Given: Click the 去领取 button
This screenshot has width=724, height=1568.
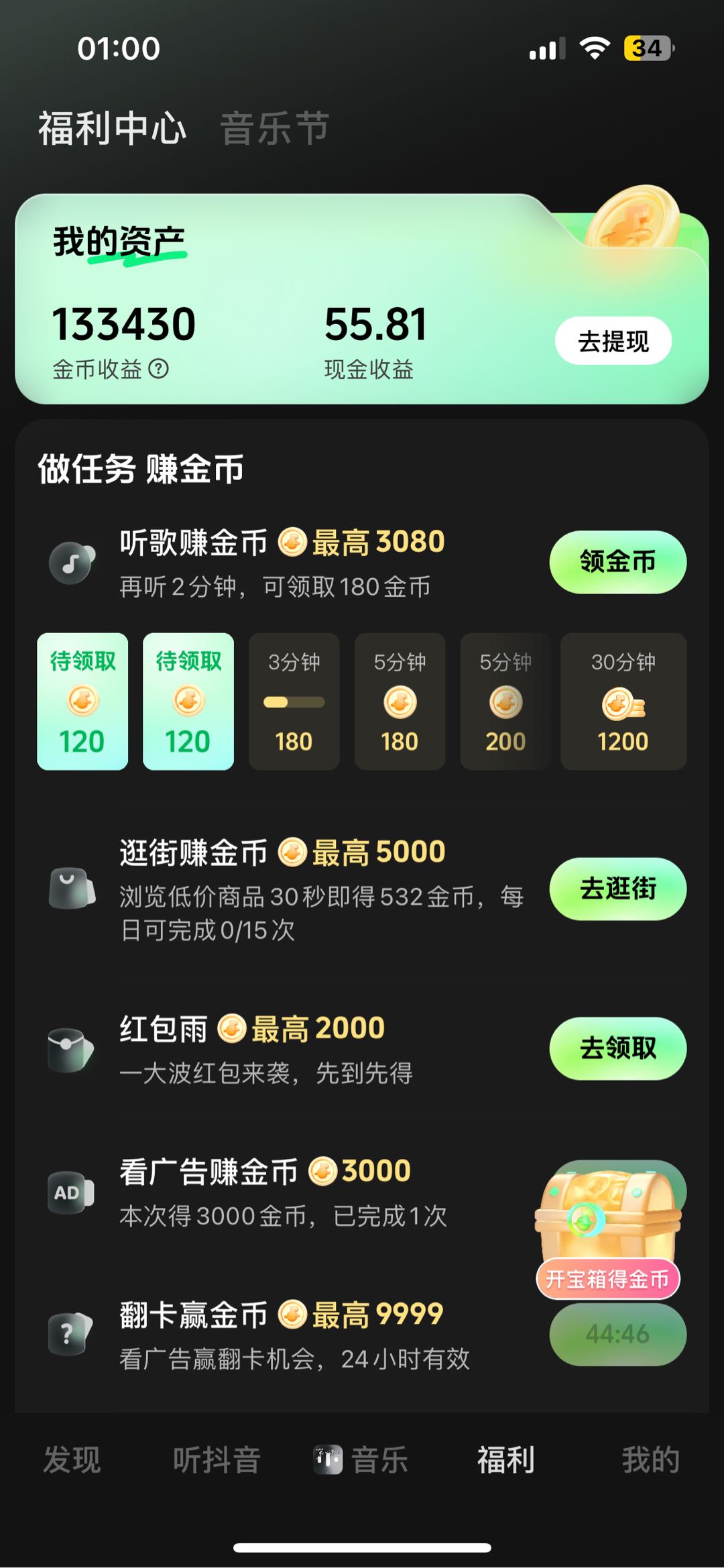Looking at the screenshot, I should tap(617, 1050).
